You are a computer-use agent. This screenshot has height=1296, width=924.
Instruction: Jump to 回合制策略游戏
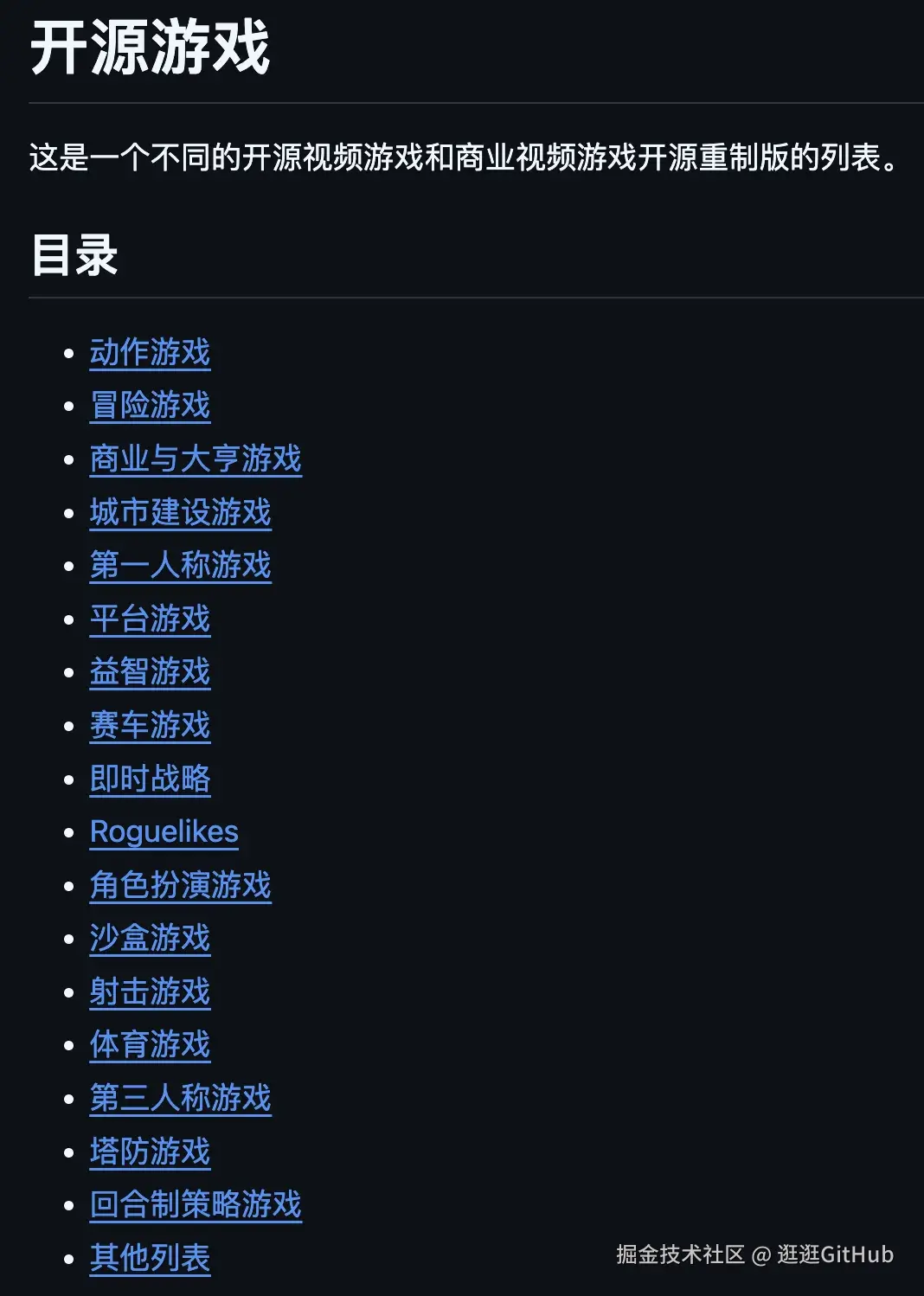pos(196,1205)
